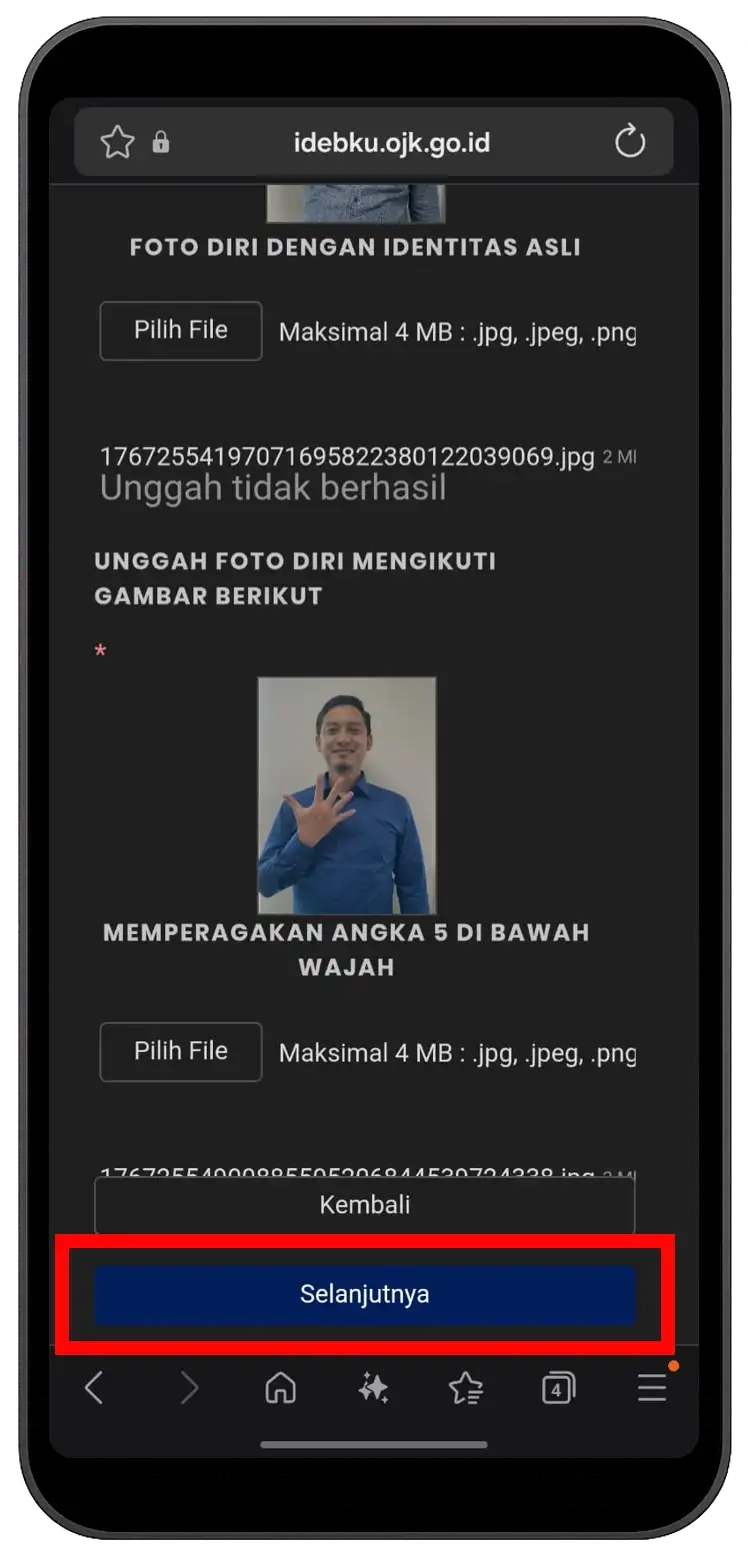Open bookmarks via the star toolbar icon

pos(466,1388)
